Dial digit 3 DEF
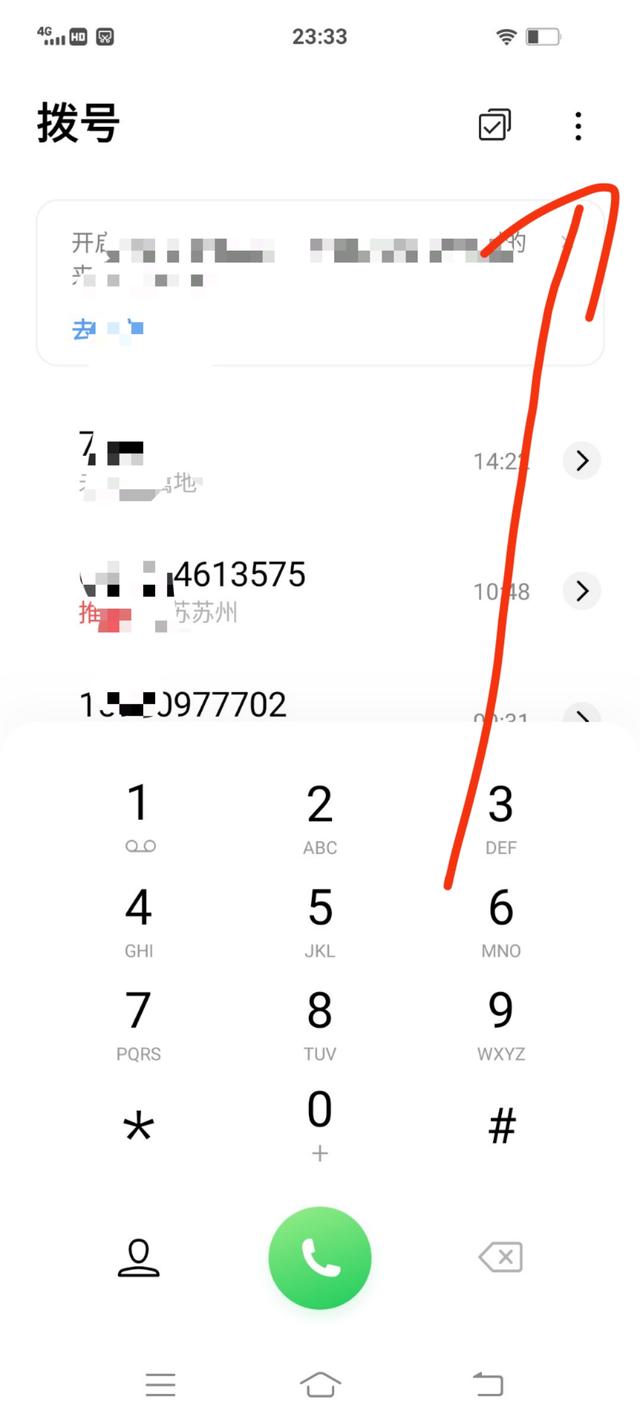This screenshot has width=640, height=1422. [x=500, y=817]
